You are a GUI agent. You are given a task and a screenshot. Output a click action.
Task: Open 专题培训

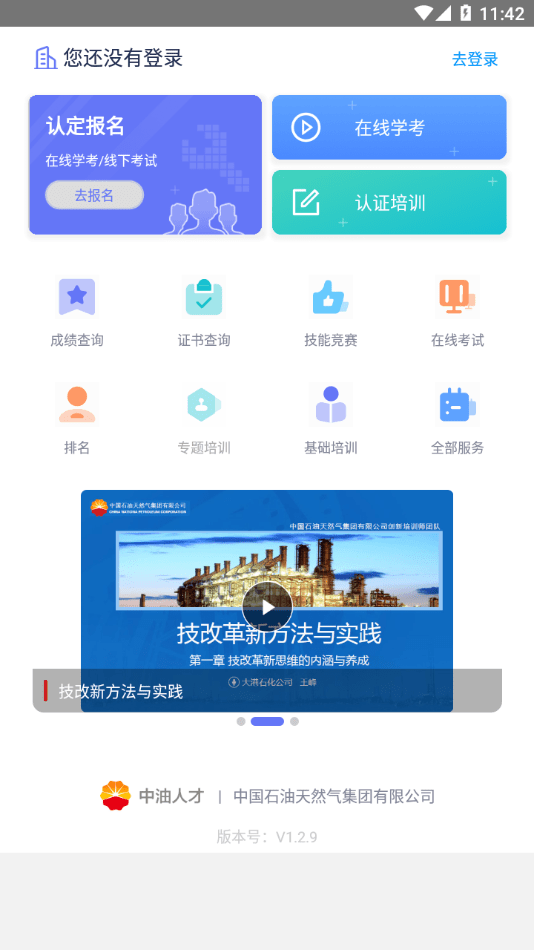click(x=204, y=419)
